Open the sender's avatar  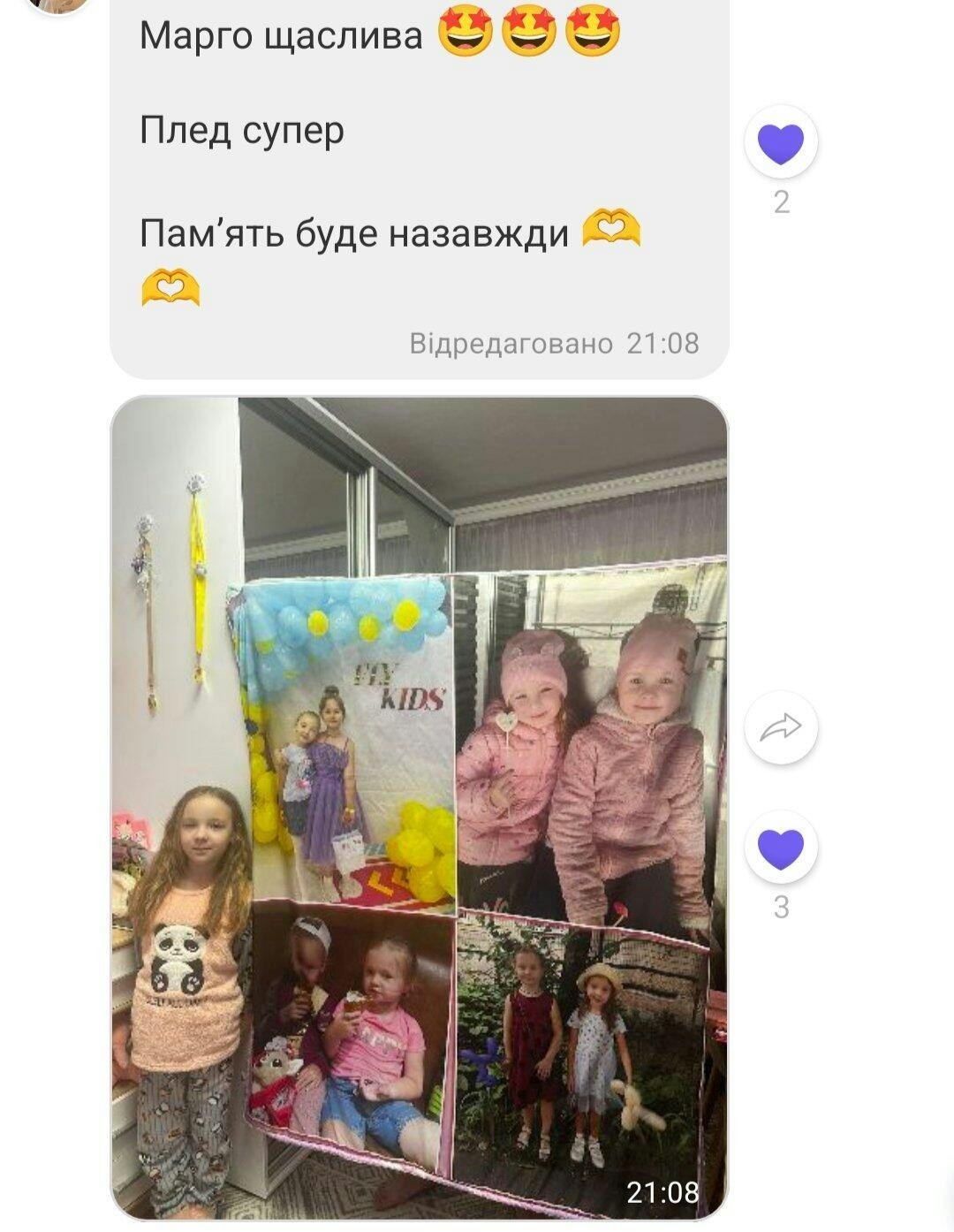point(58,4)
